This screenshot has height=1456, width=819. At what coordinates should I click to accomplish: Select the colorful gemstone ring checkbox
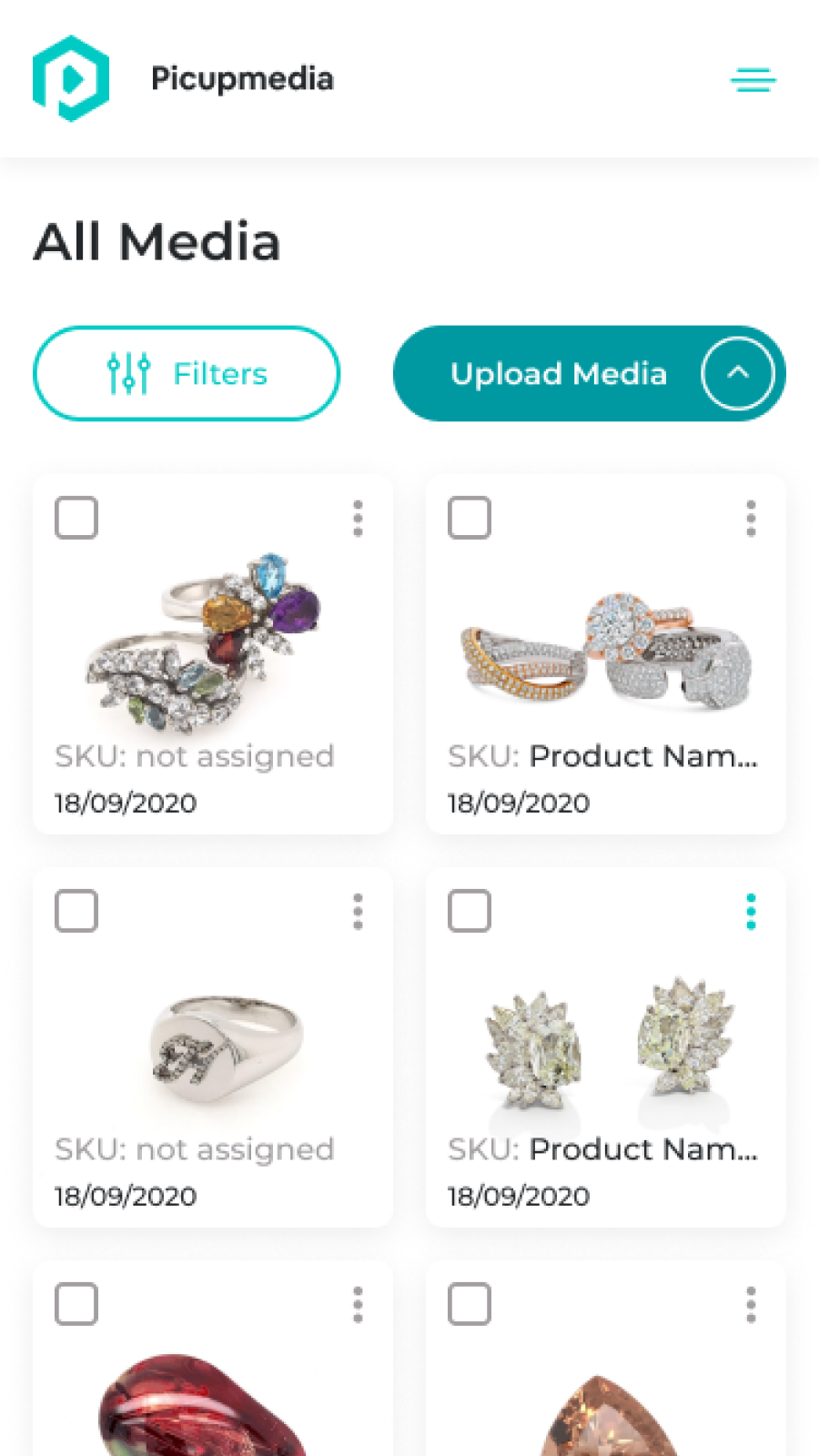click(x=76, y=518)
